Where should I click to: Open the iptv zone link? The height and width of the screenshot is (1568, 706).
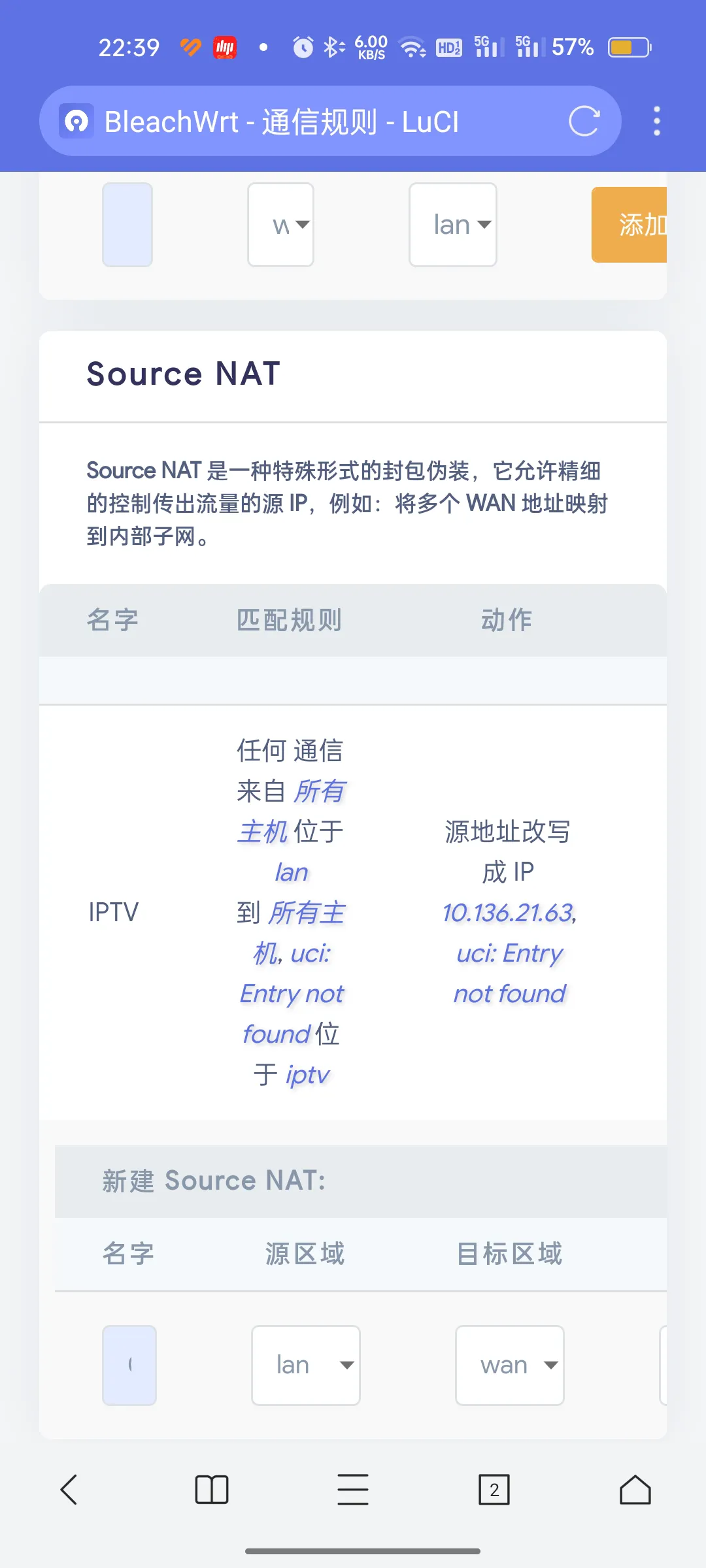[307, 1075]
